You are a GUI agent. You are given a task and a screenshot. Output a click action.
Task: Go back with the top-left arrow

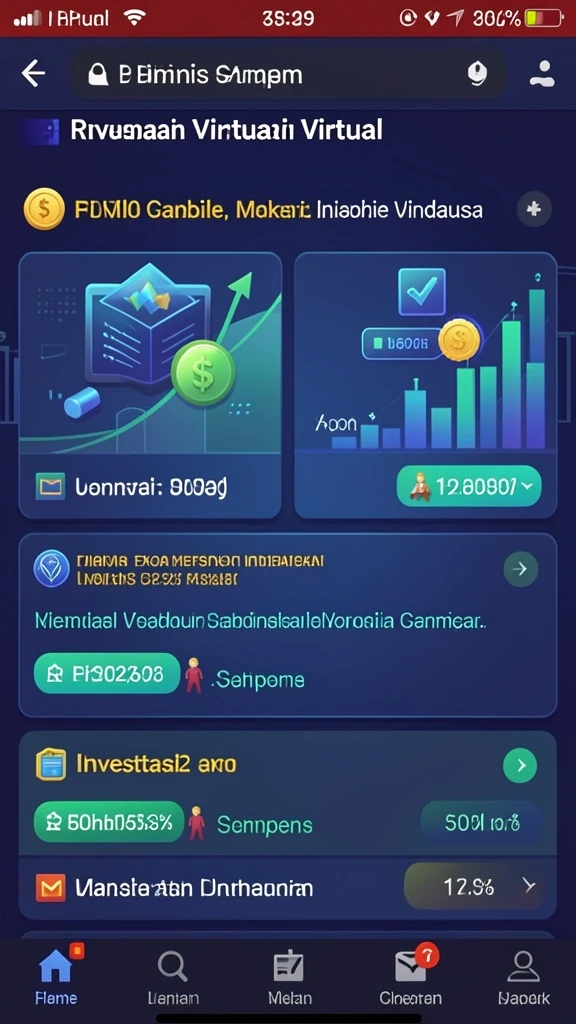point(33,74)
